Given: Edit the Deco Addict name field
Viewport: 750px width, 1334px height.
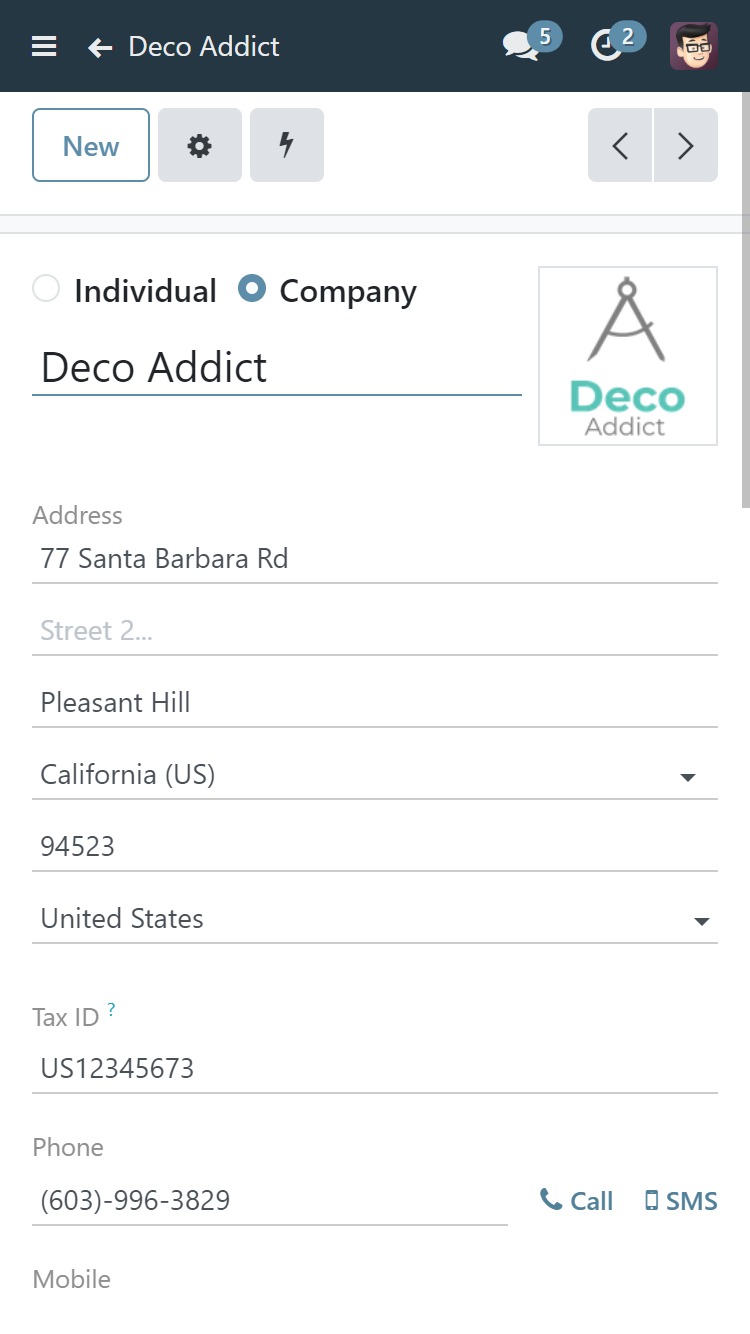Looking at the screenshot, I should [x=276, y=368].
